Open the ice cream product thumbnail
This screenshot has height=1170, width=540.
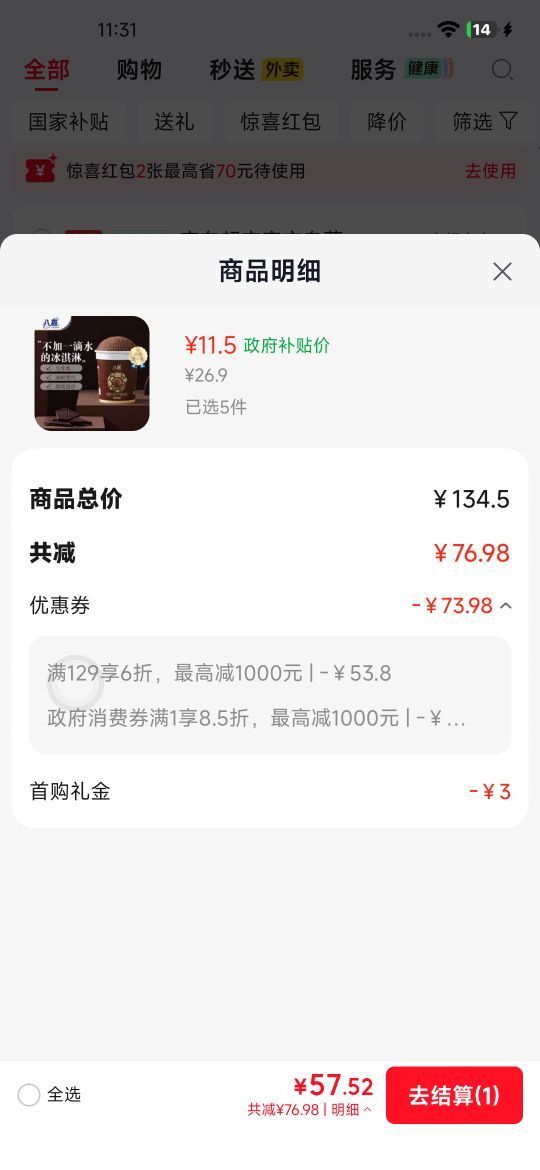(x=92, y=373)
